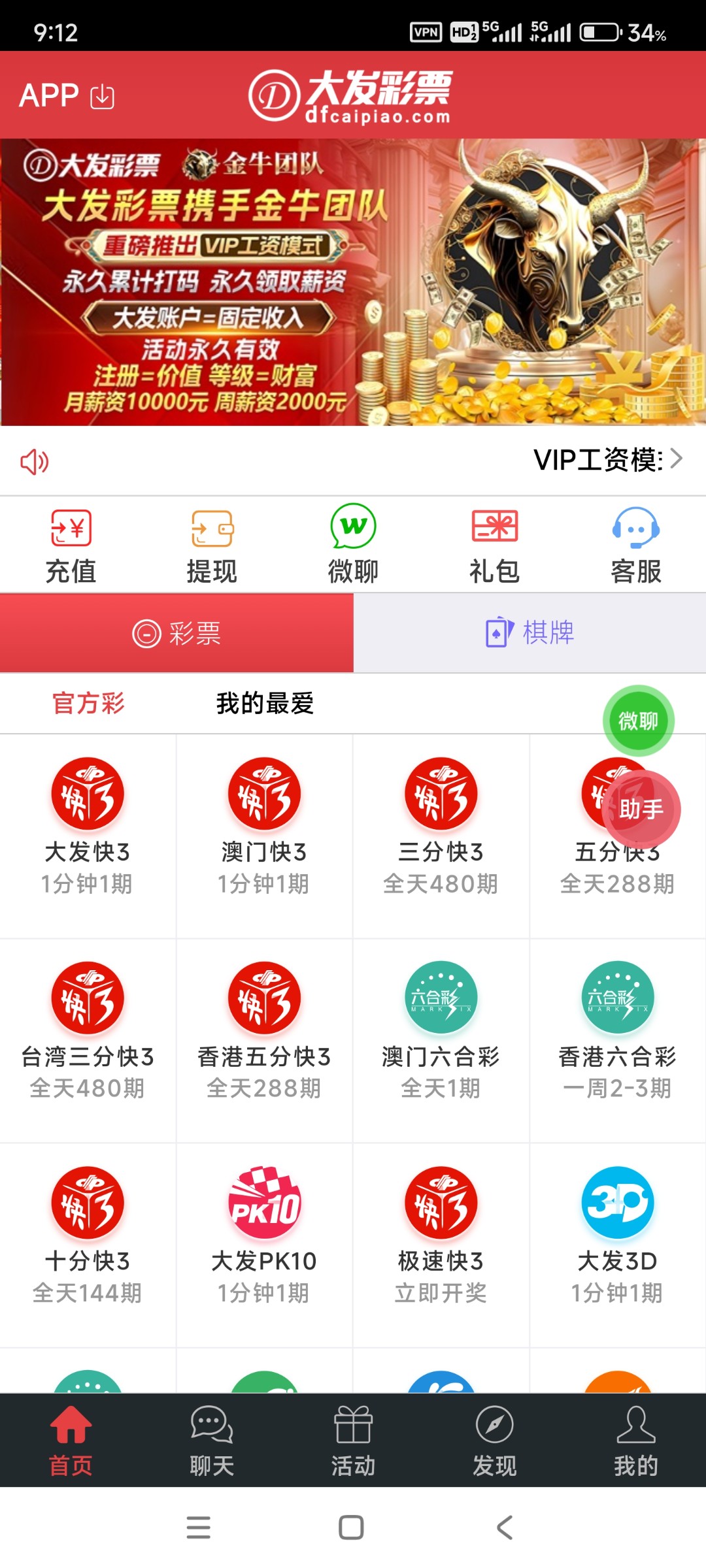Image resolution: width=706 pixels, height=1568 pixels.
Task: Switch to the 活动 activities tab
Action: [x=353, y=1441]
